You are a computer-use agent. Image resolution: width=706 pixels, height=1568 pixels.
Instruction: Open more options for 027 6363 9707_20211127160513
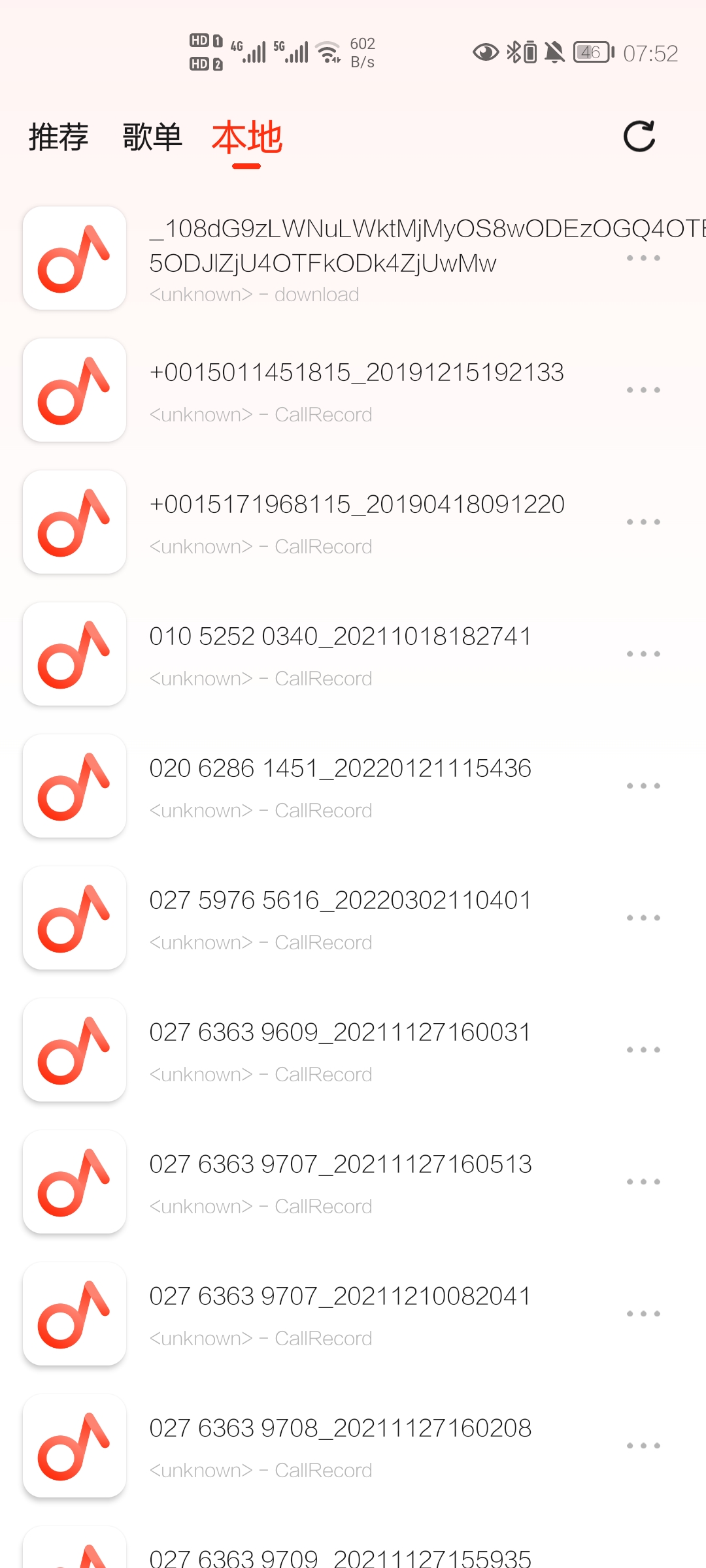point(643,1182)
